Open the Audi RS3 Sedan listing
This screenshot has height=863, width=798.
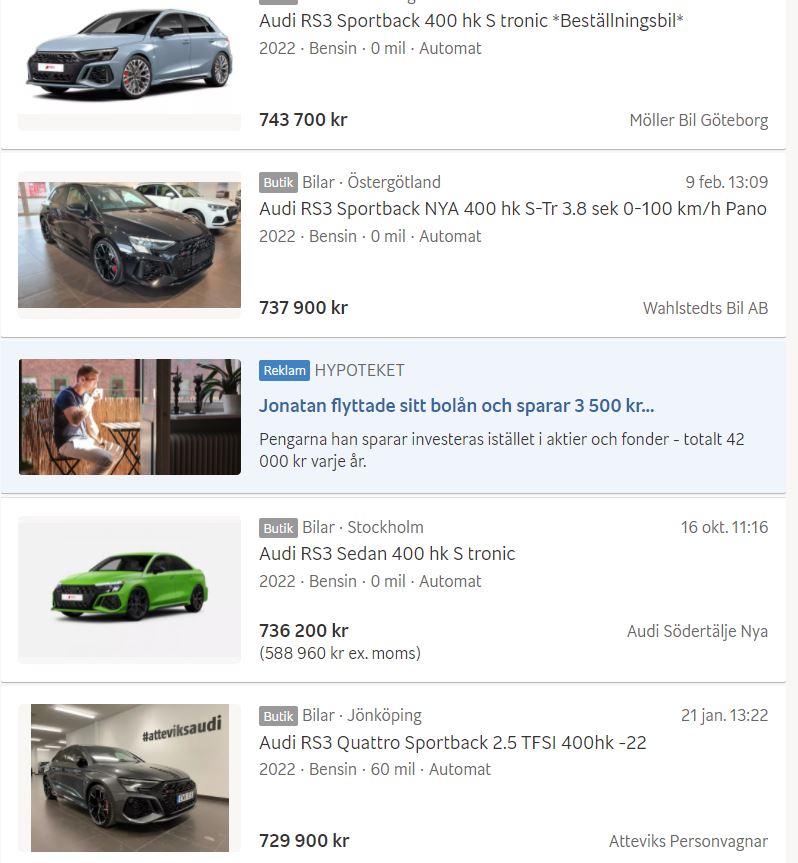(x=387, y=553)
